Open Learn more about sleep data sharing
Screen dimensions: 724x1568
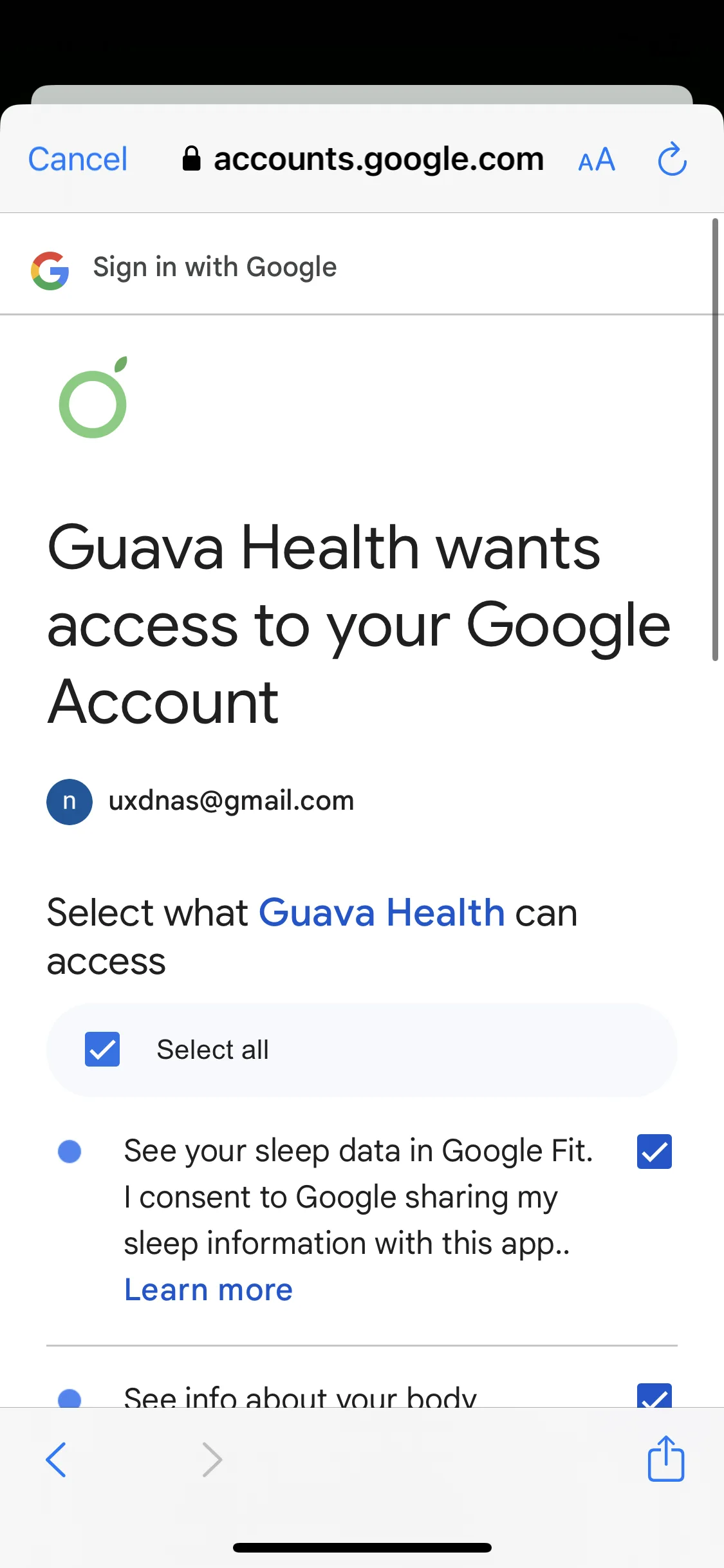[x=209, y=1289]
